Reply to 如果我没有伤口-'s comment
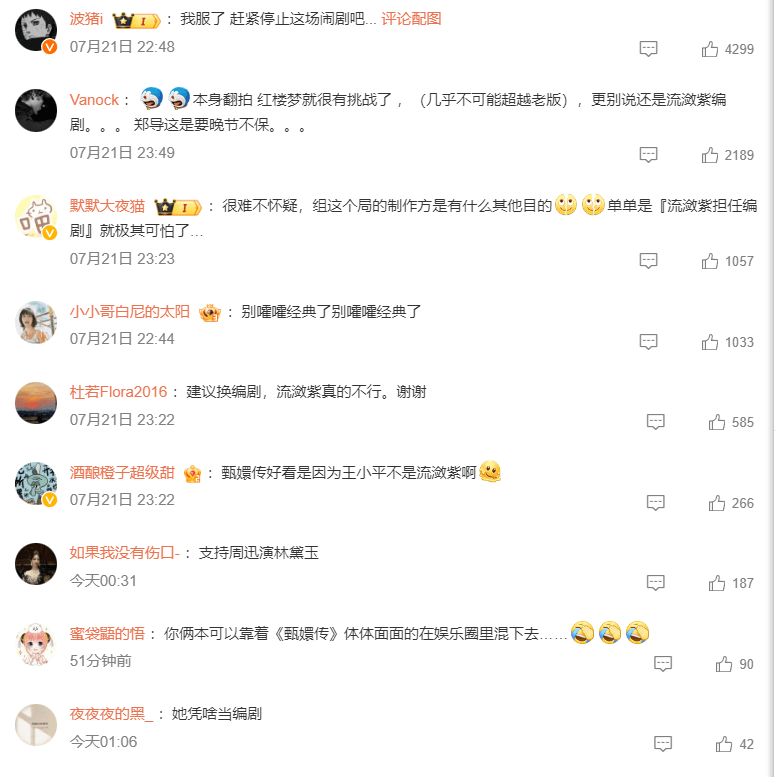Viewport: 776px width, 777px height. (655, 583)
